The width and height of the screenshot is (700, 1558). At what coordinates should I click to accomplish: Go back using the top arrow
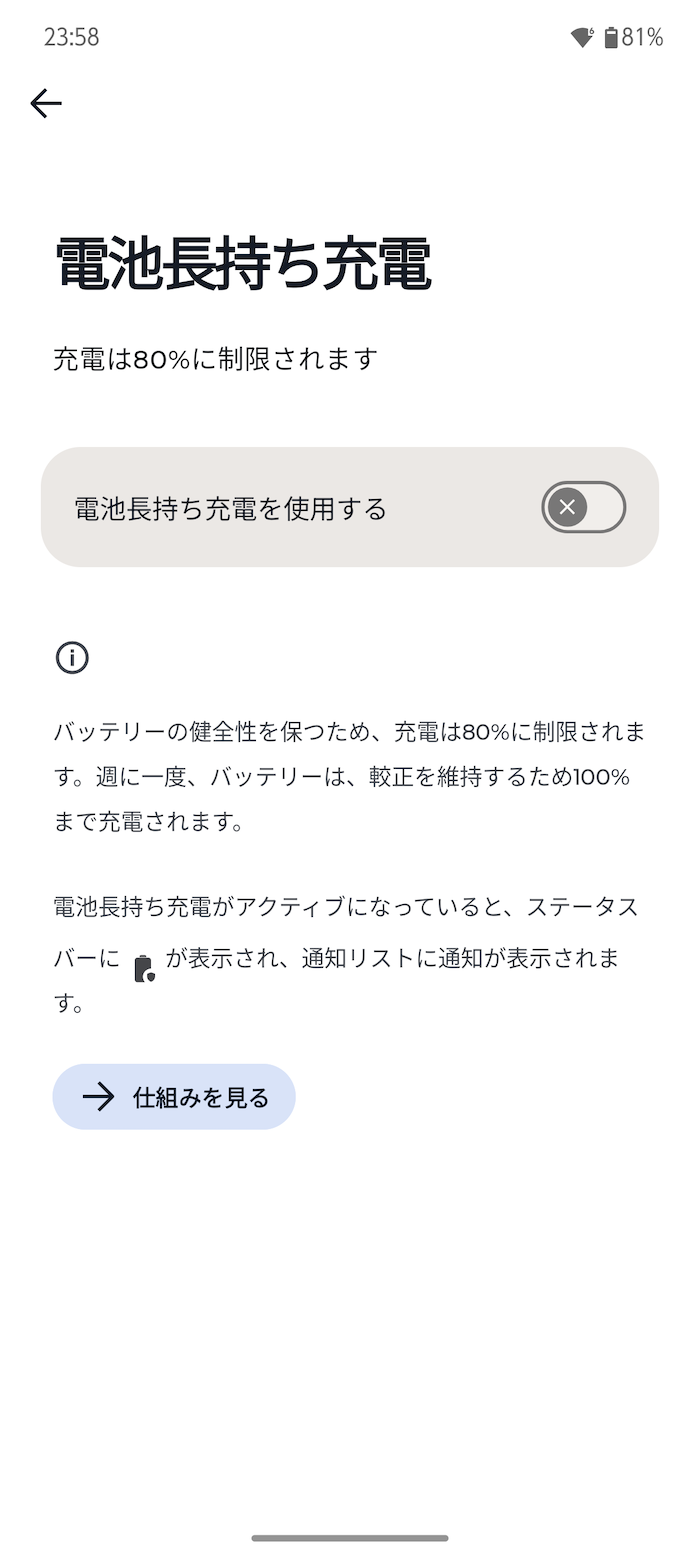[46, 103]
